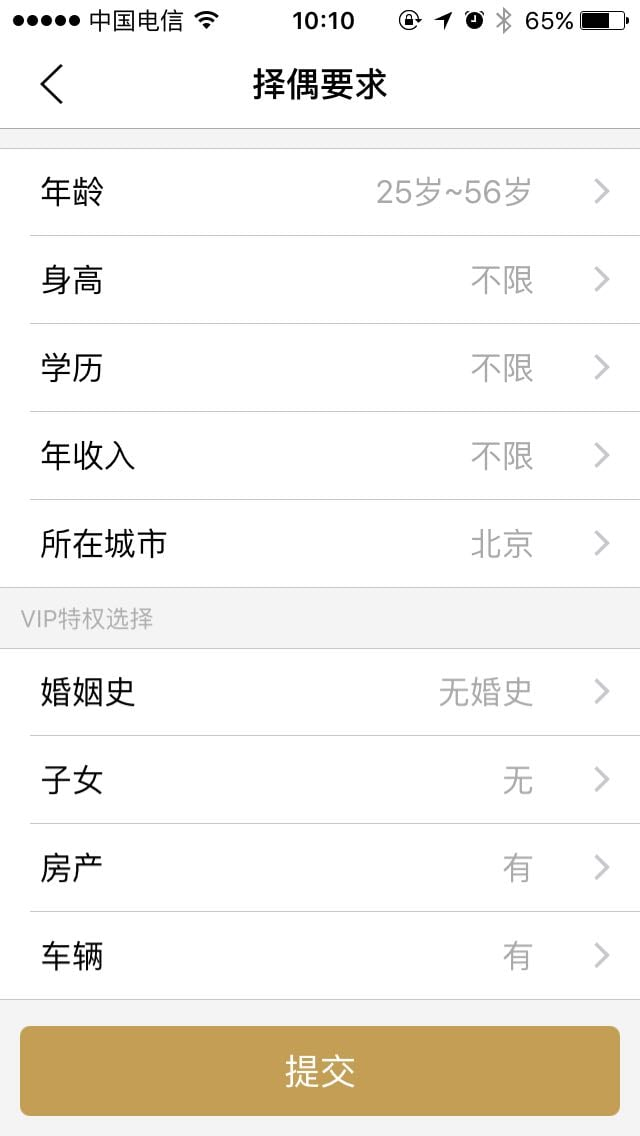Open the 车辆 vehicle requirement
Image resolution: width=640 pixels, height=1136 pixels.
pyautogui.click(x=320, y=956)
